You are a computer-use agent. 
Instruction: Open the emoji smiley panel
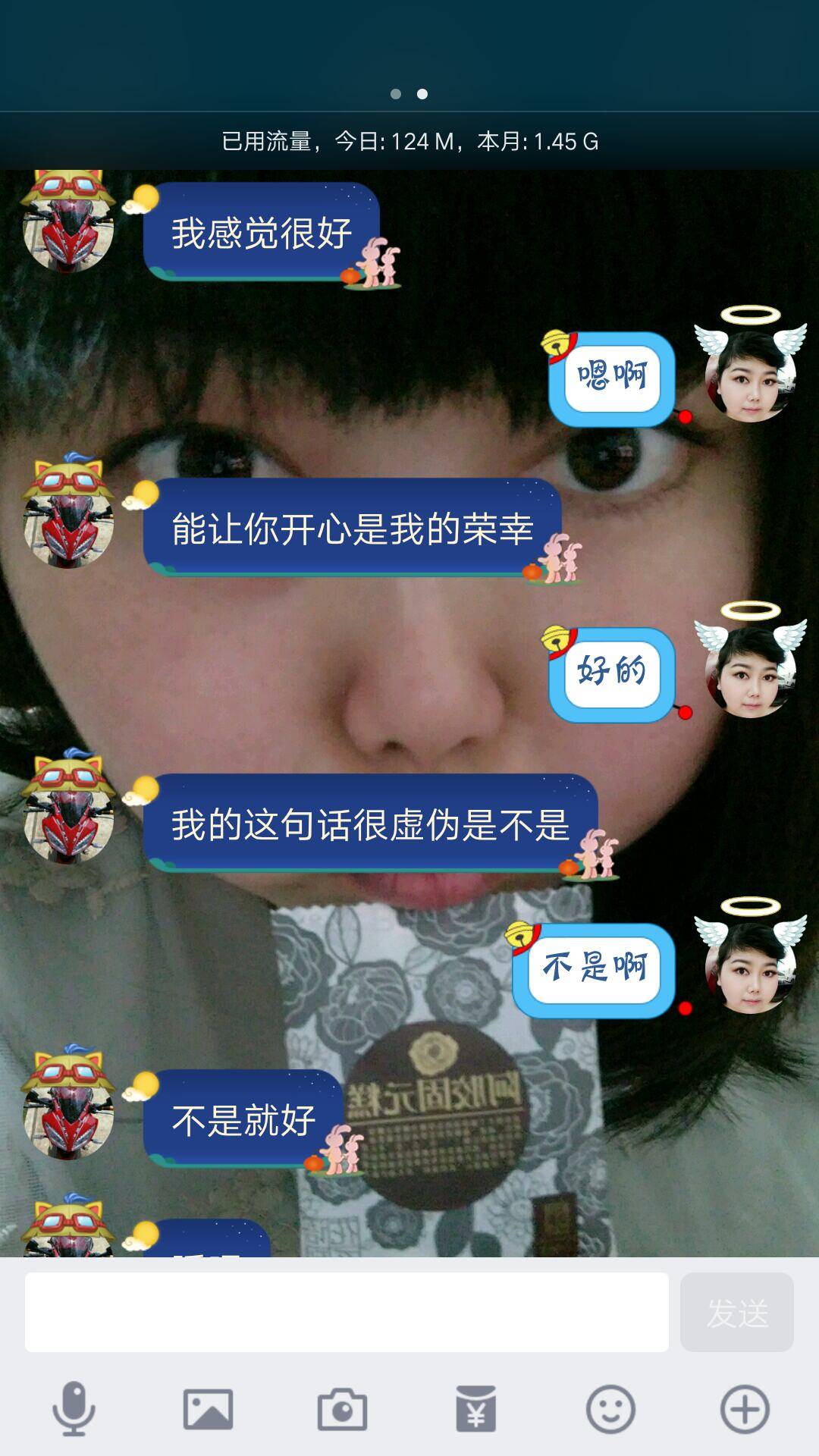(x=610, y=1409)
